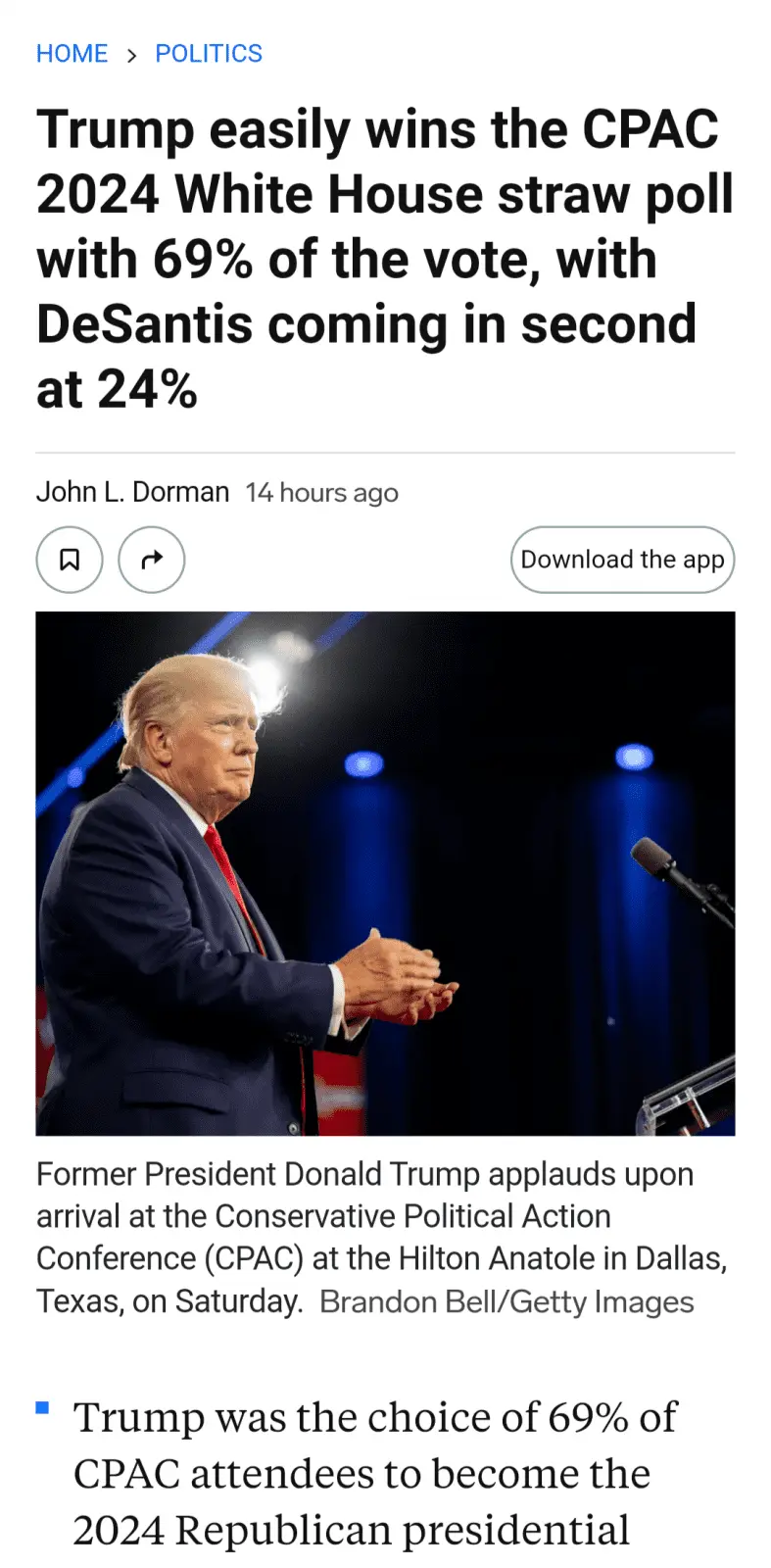Bookmark this article
Viewport: 771px width, 1568px height.
point(70,560)
